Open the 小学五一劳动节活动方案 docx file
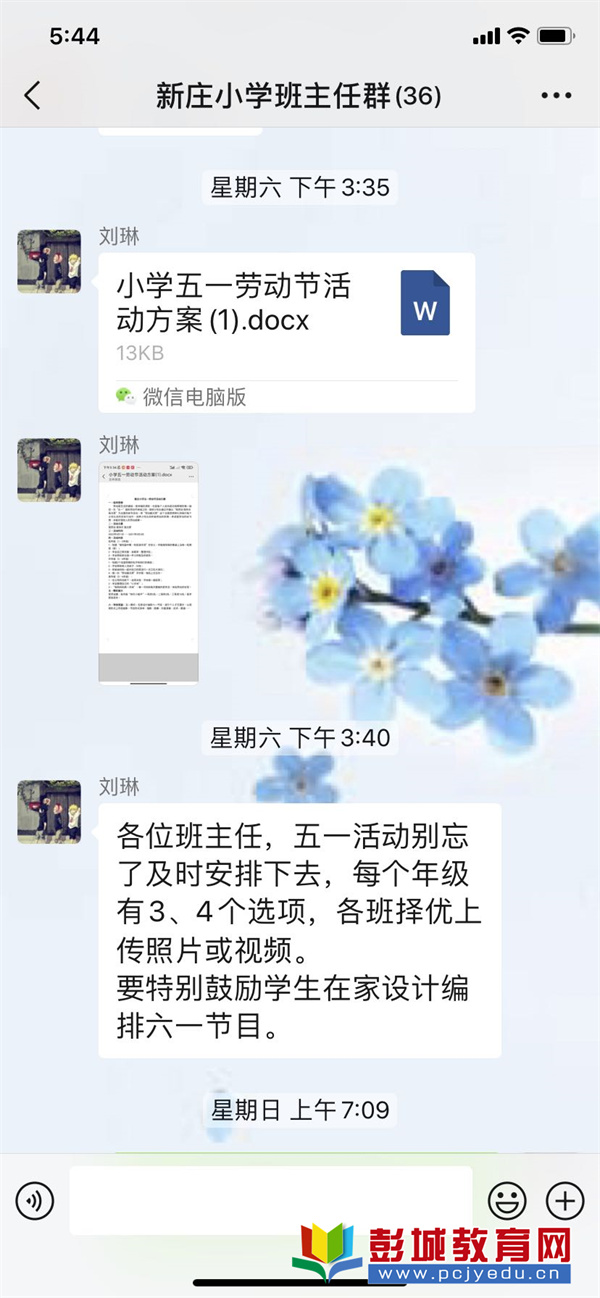600x1298 pixels. [x=286, y=318]
